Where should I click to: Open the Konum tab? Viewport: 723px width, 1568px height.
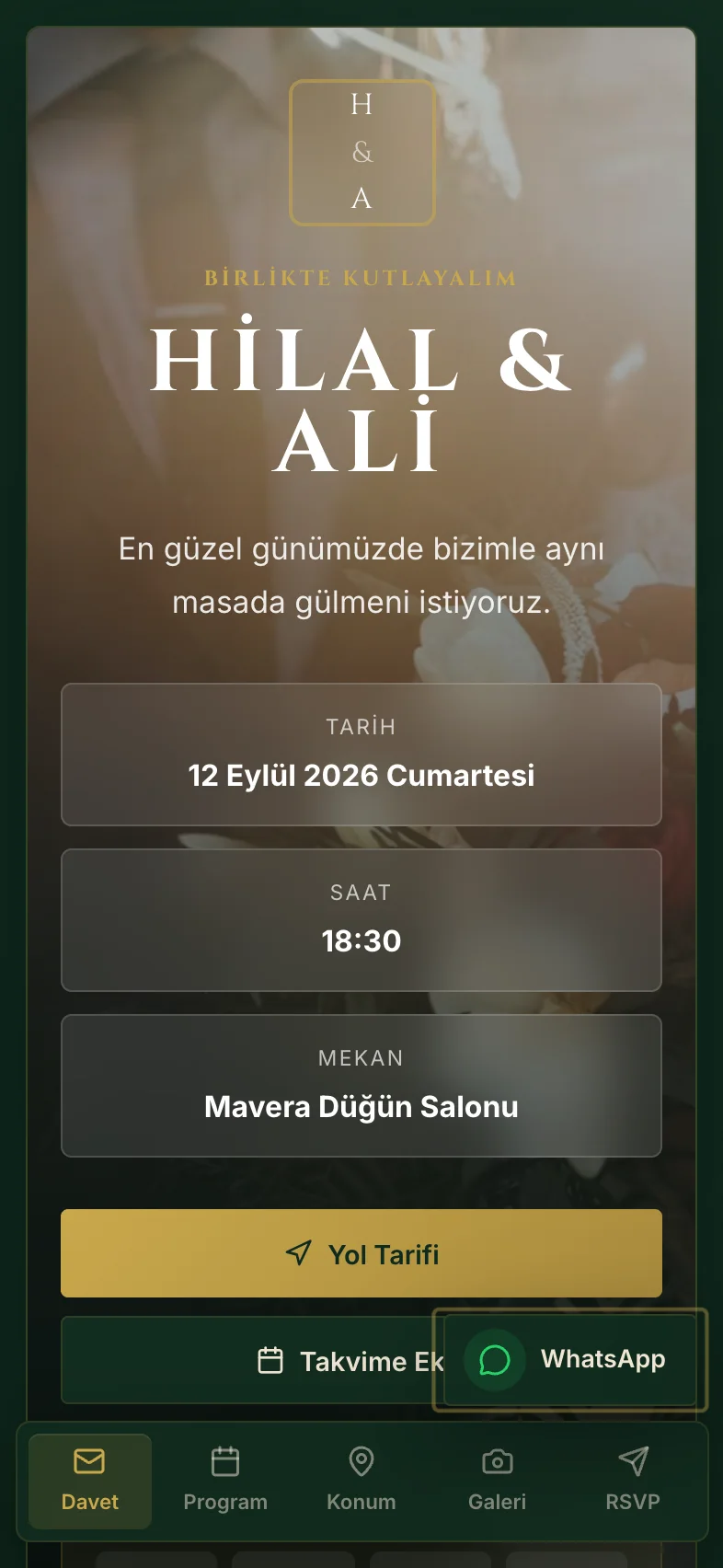coord(361,1482)
